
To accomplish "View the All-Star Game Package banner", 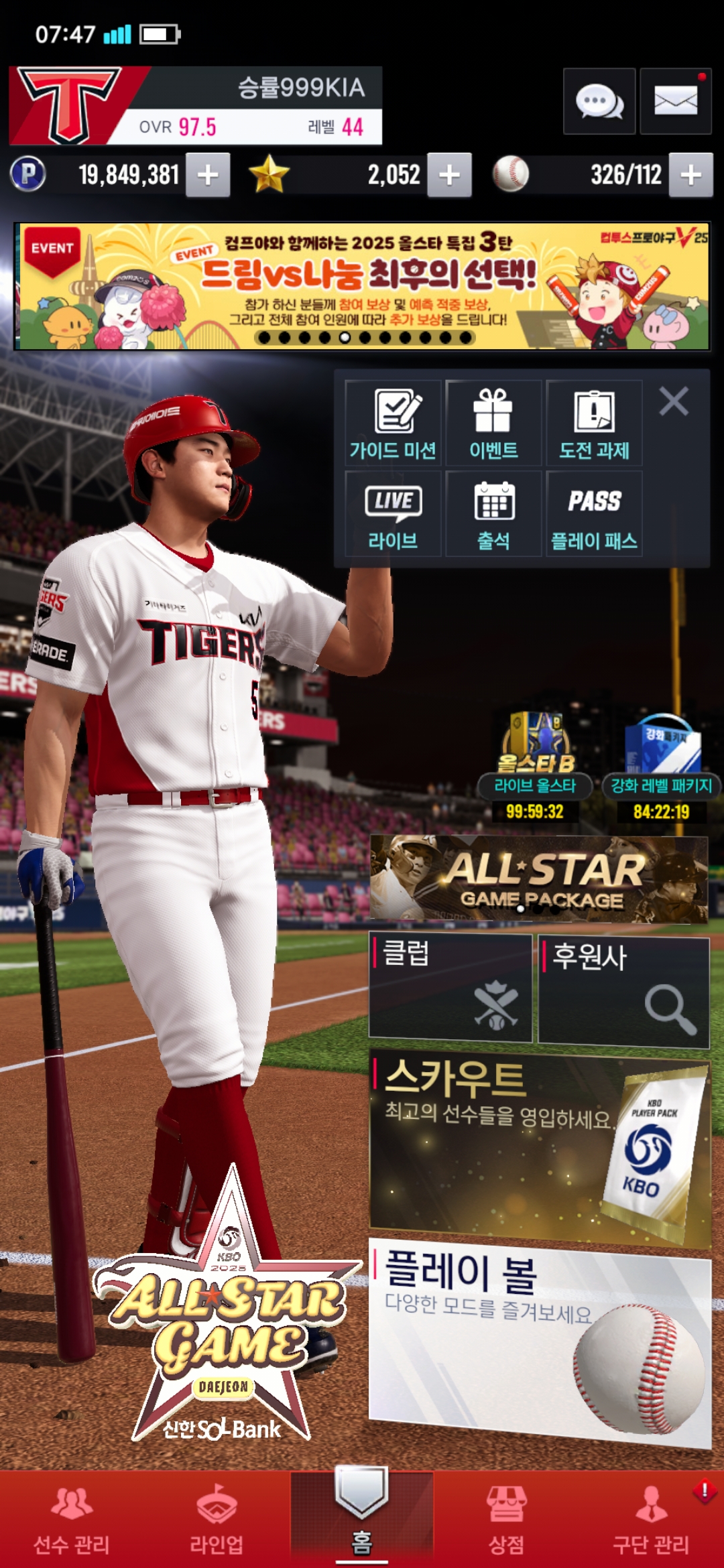I will coord(539,879).
